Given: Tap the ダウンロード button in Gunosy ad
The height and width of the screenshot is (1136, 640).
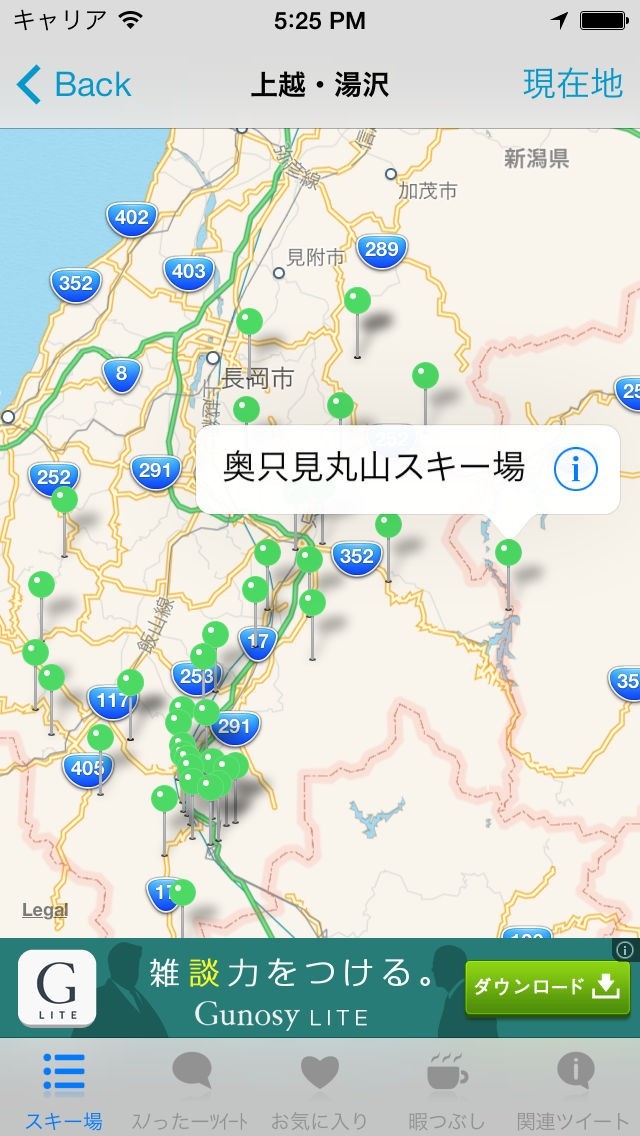Looking at the screenshot, I should click(545, 987).
